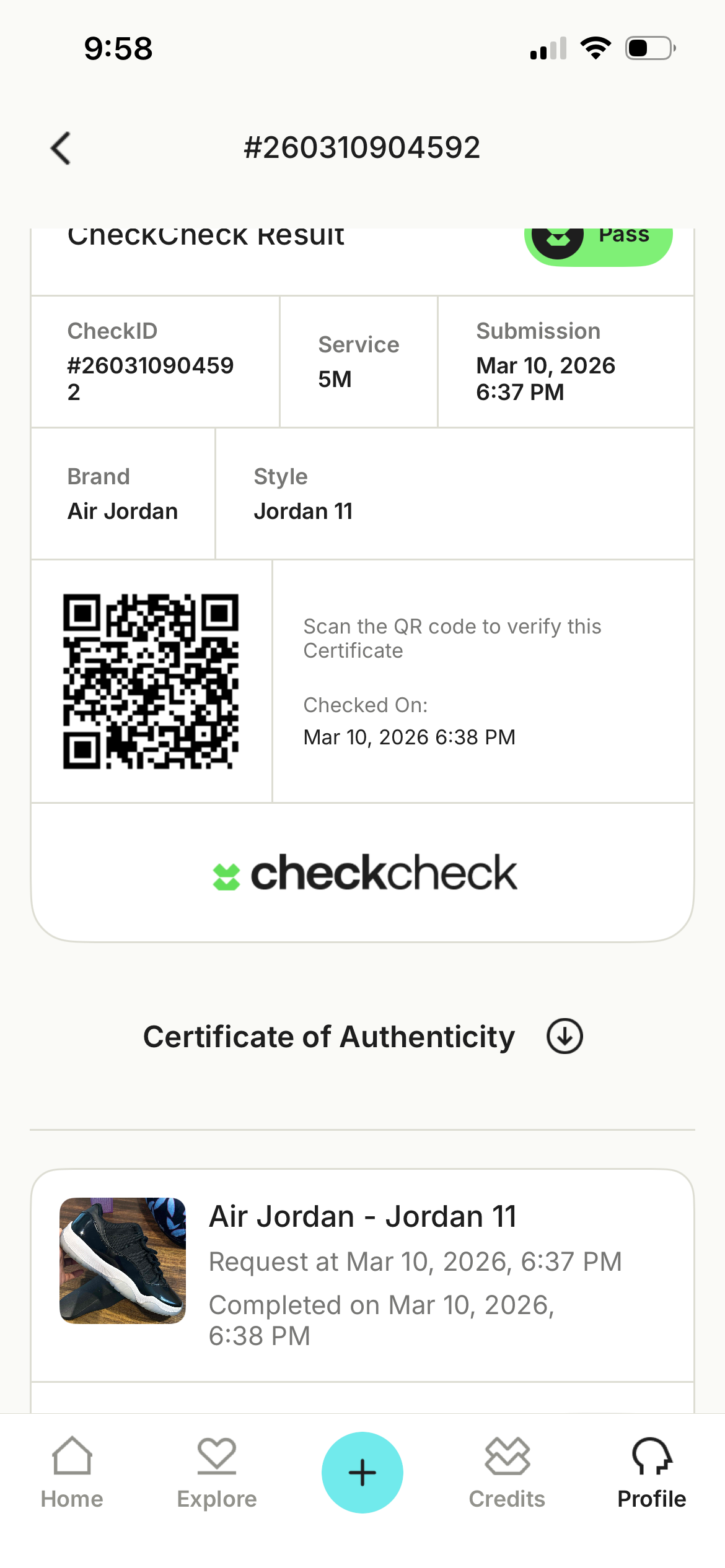Select the Profile tab
This screenshot has width=725, height=1568.
(x=652, y=1473)
